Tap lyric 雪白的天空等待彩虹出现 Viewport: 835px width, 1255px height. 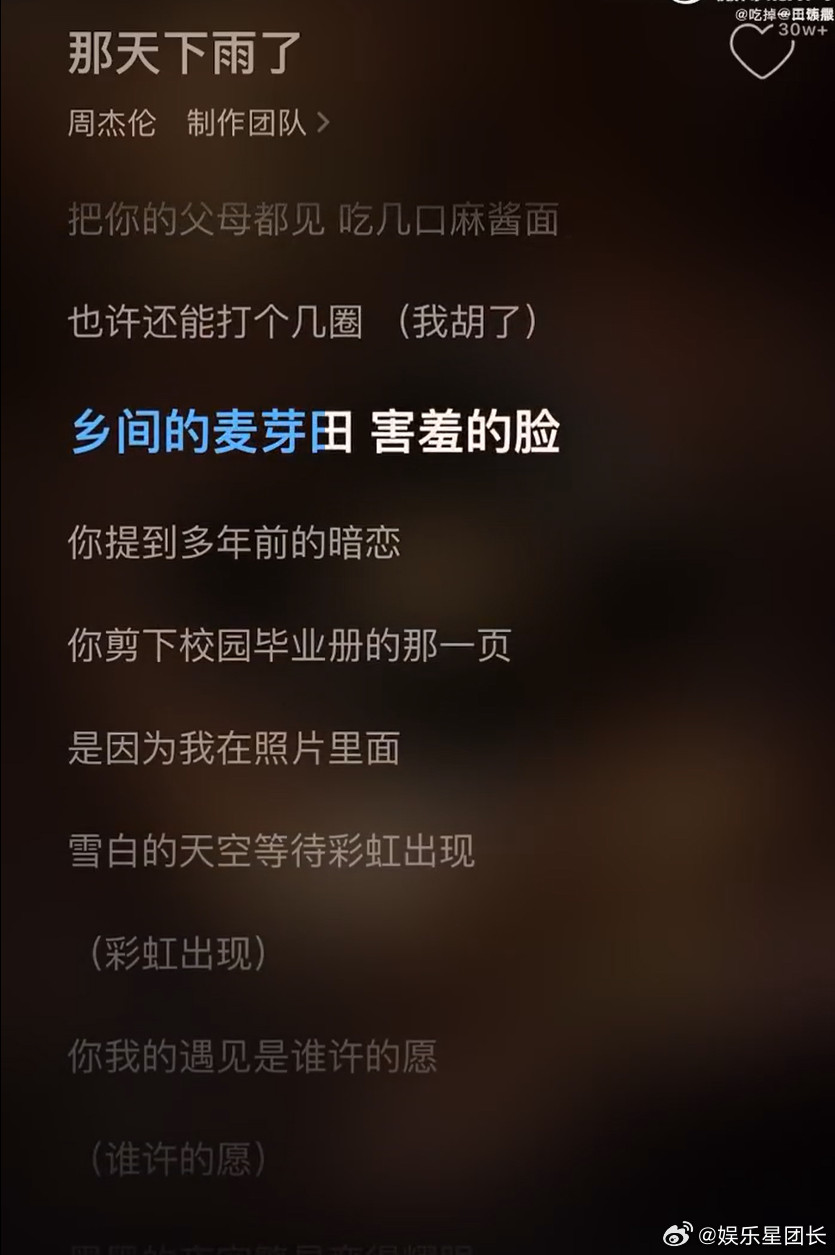pyautogui.click(x=272, y=852)
